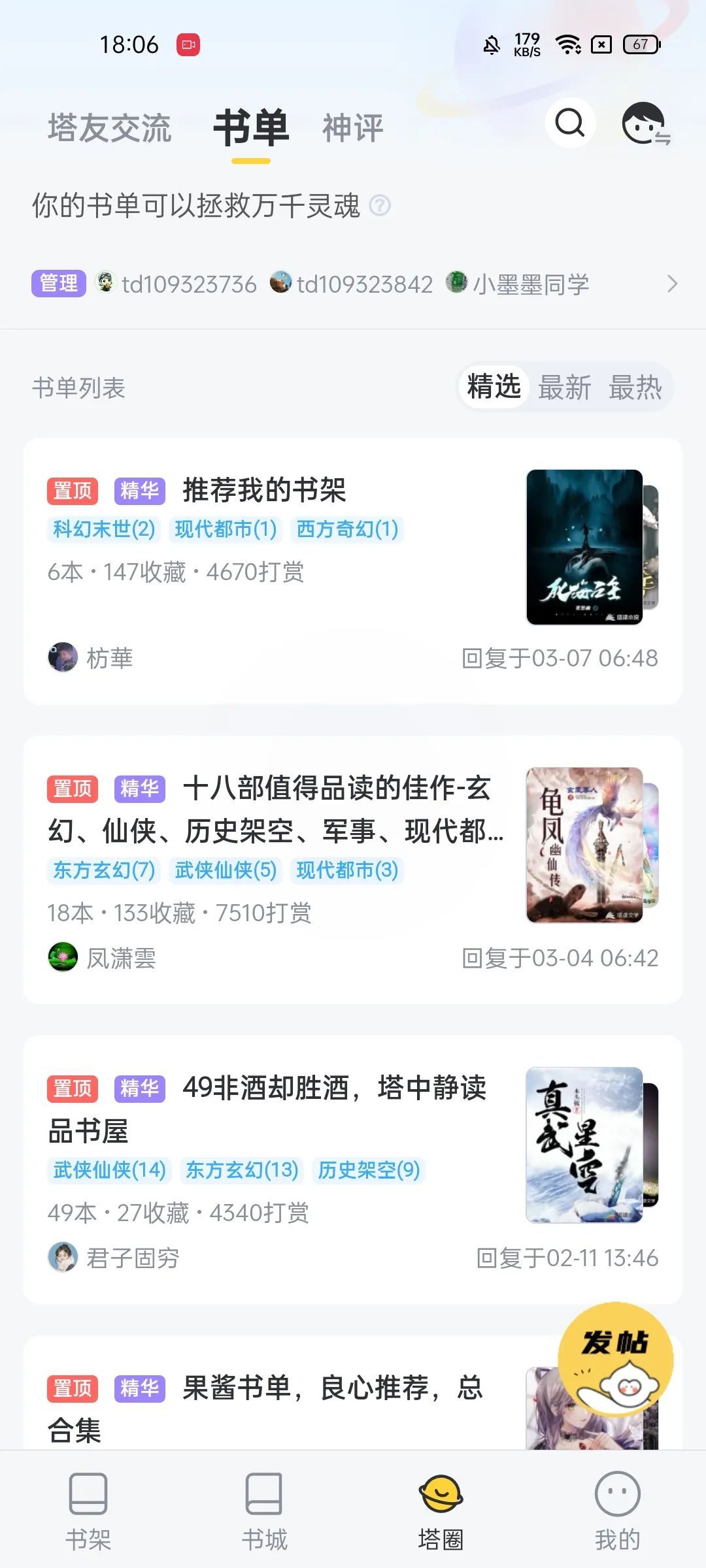The height and width of the screenshot is (1568, 706).
Task: Switch to the 塔友交流 tab
Action: coord(109,127)
